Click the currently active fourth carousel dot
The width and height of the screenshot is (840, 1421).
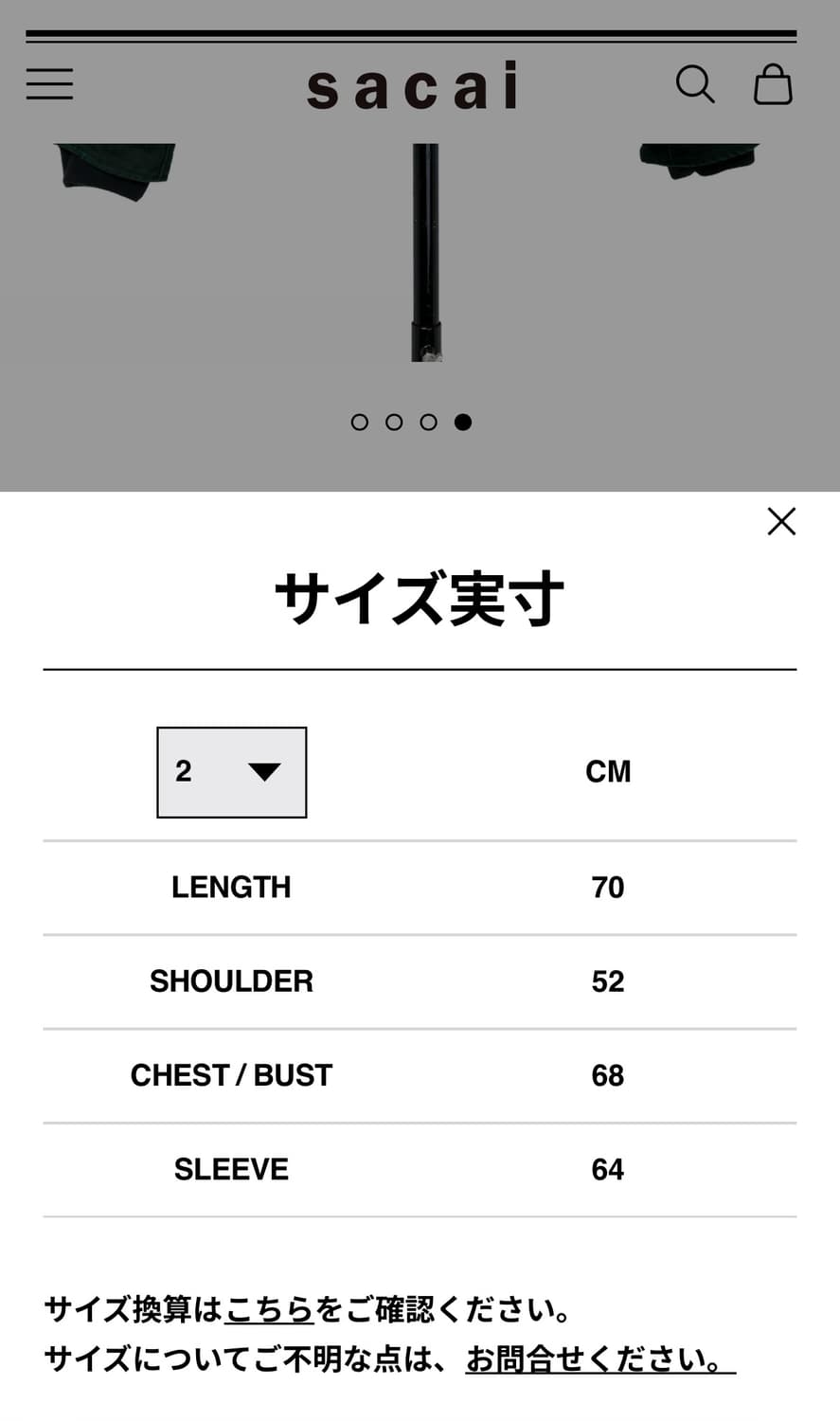click(464, 423)
